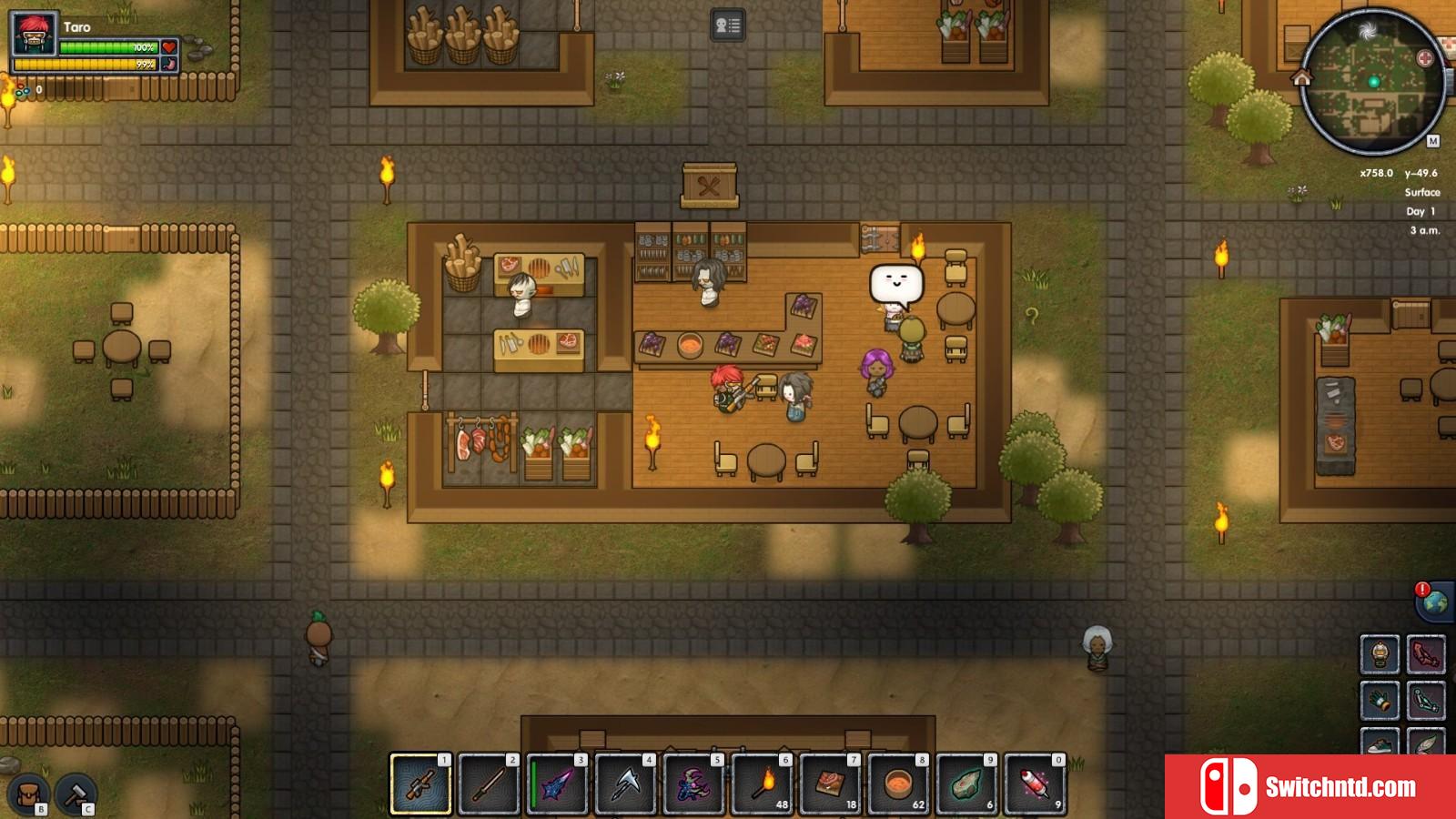Tap the teal bow equipment slot
Viewport: 1456px width, 819px height.
click(x=1426, y=701)
